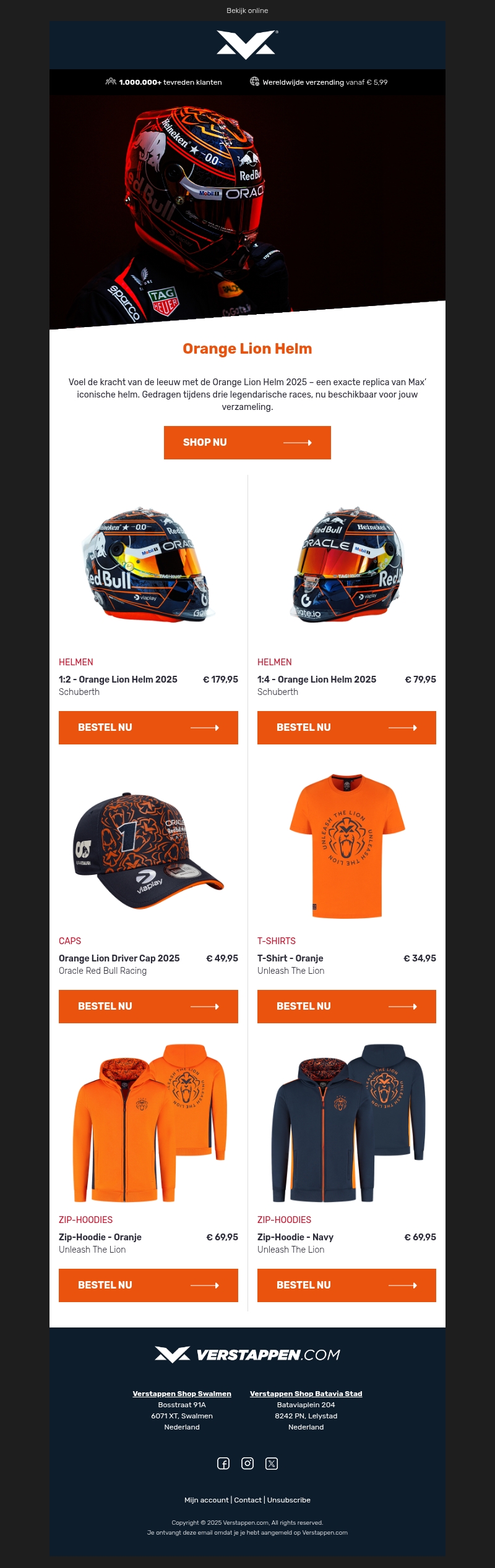Tap the orange SHOP NU button

pos(247,443)
